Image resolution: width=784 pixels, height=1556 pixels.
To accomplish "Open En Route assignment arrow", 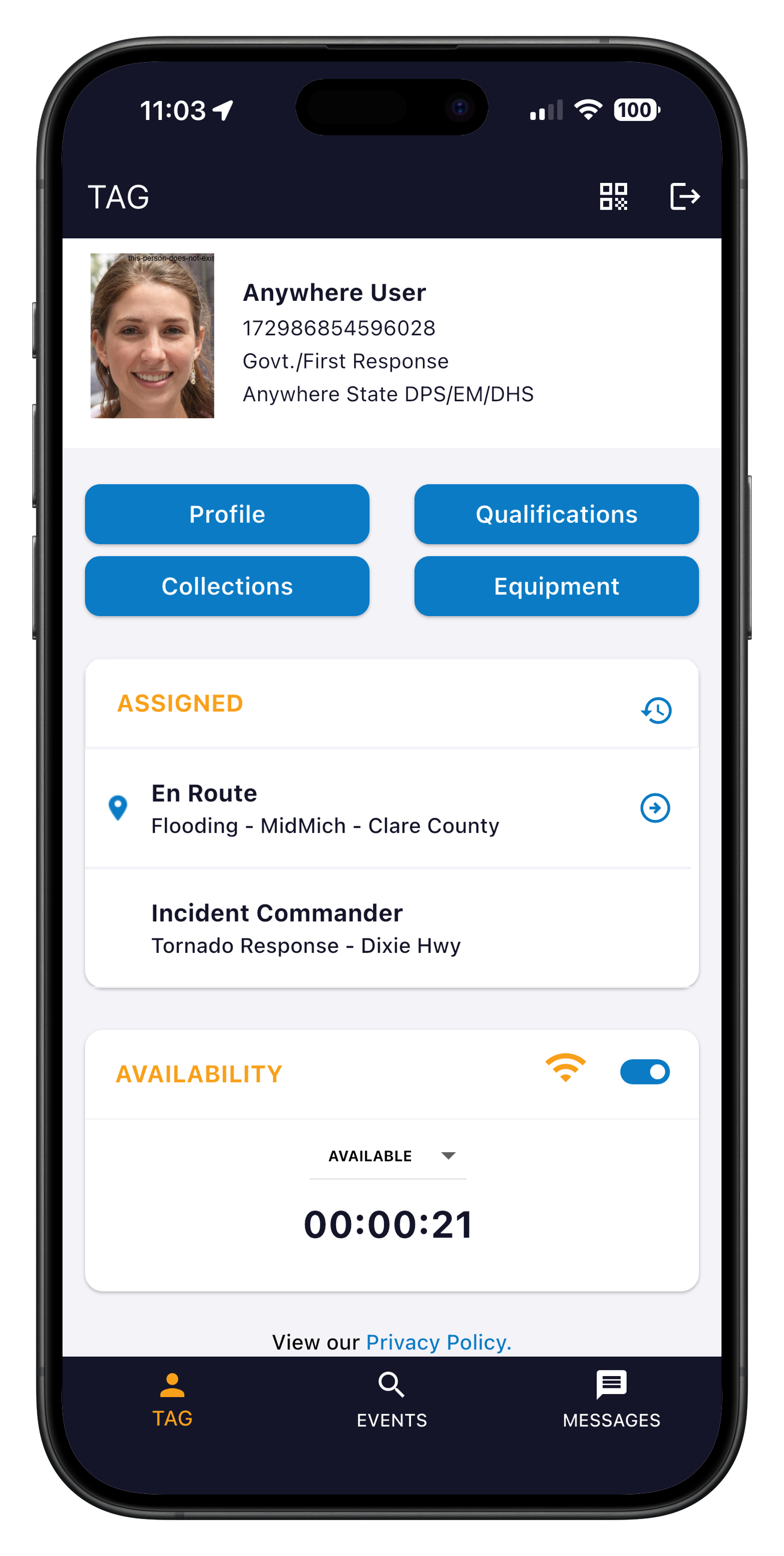I will 655,808.
